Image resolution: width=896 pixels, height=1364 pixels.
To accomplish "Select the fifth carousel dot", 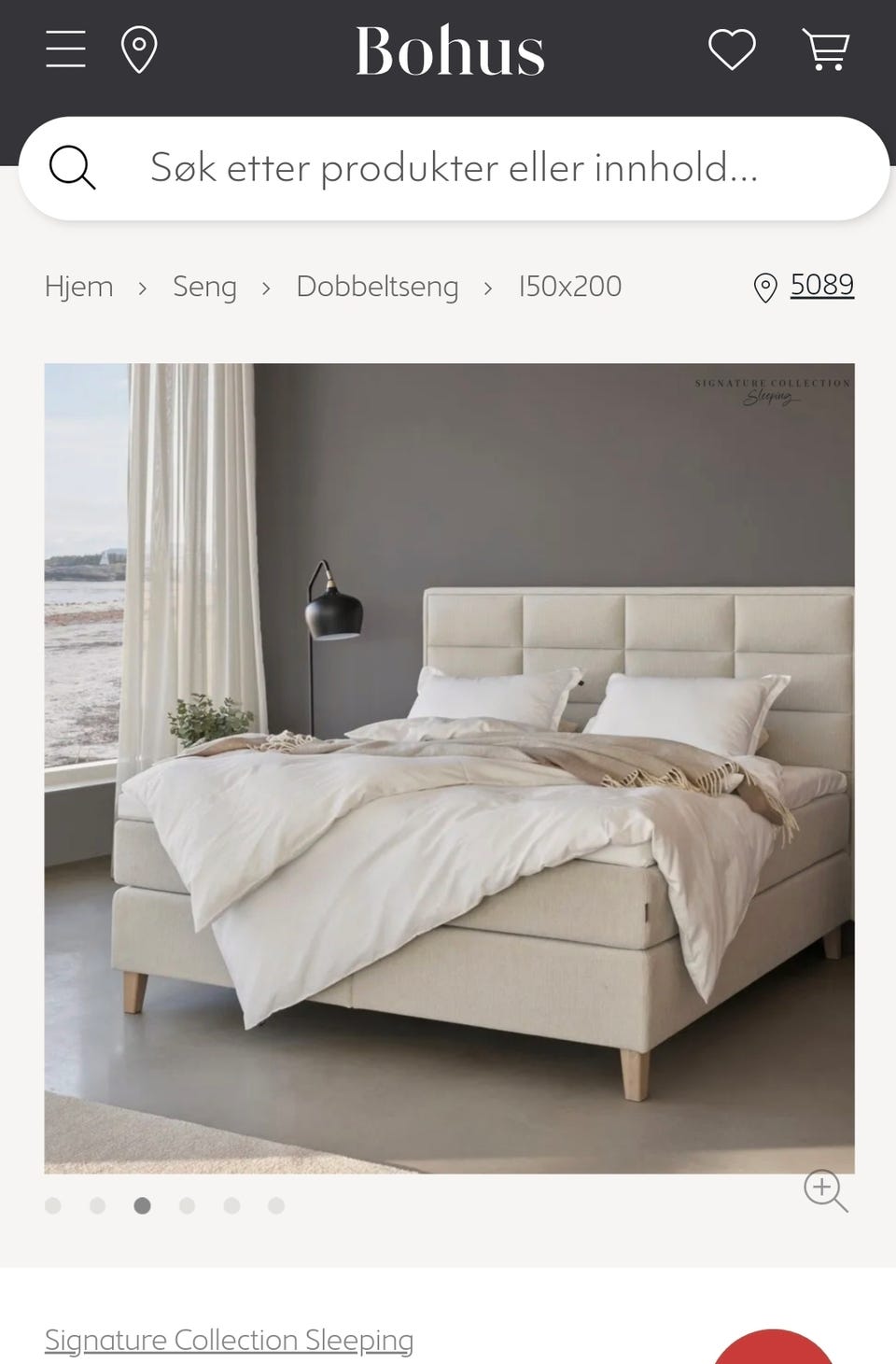I will click(231, 1205).
